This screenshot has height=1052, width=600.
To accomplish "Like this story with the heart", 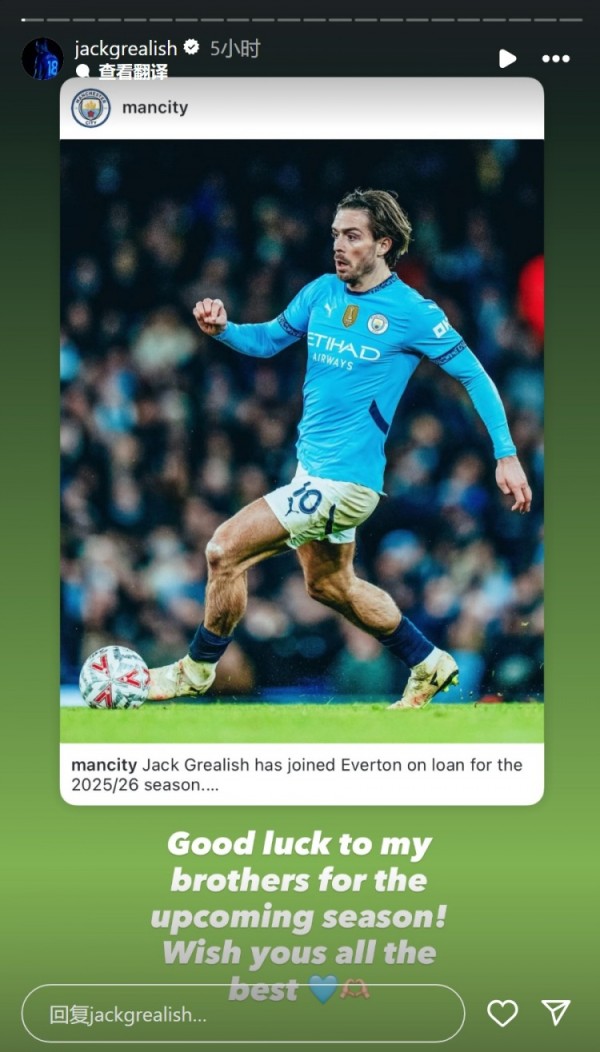I will [502, 1013].
